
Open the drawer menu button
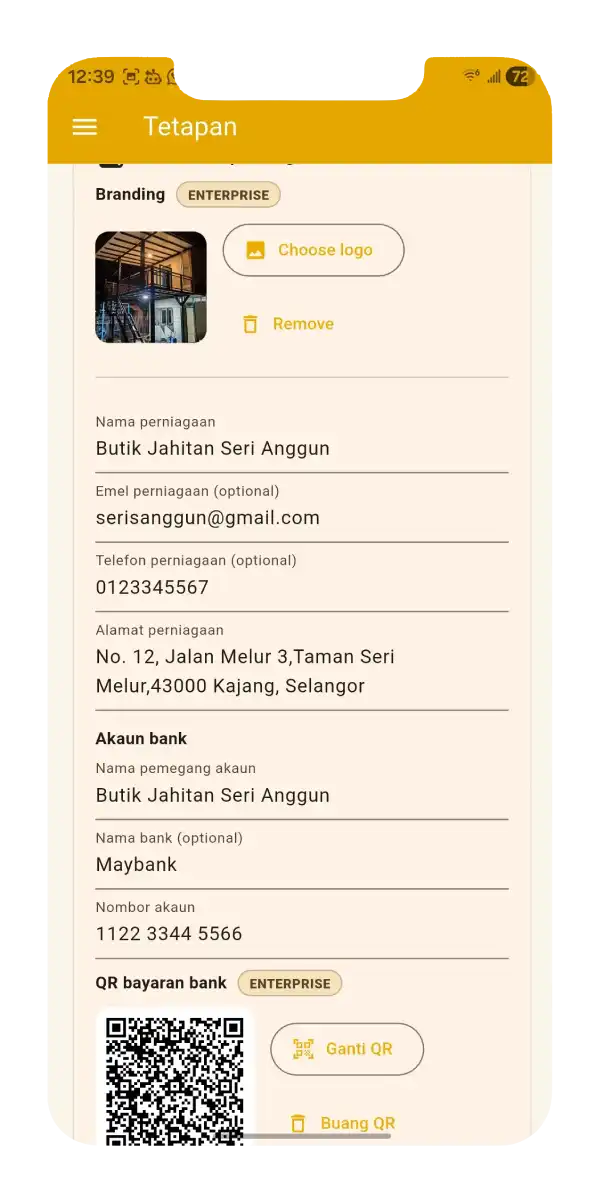pos(85,127)
